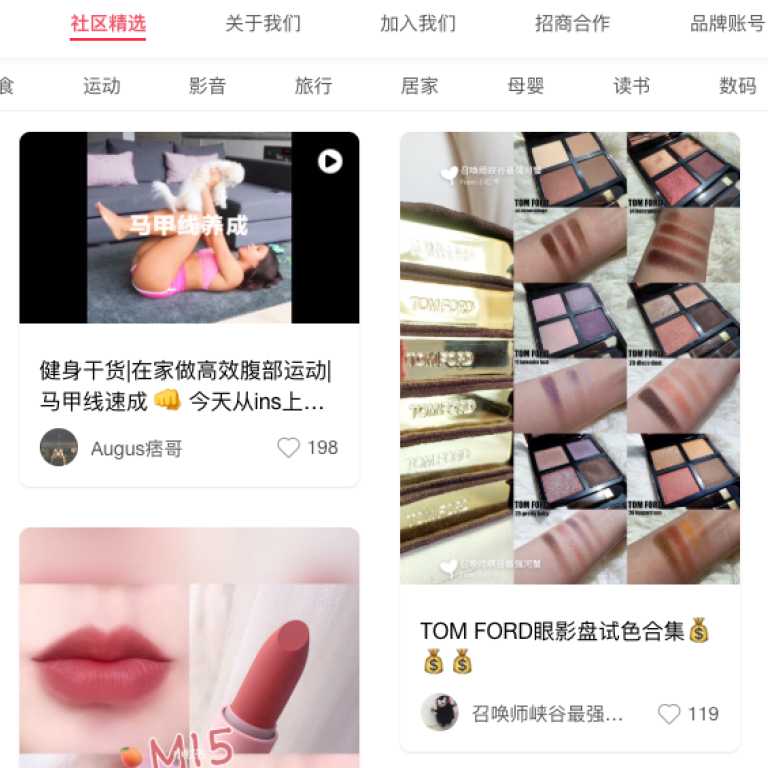Open Augus痞哥's profile
Screen dimensions: 768x768
[x=59, y=448]
